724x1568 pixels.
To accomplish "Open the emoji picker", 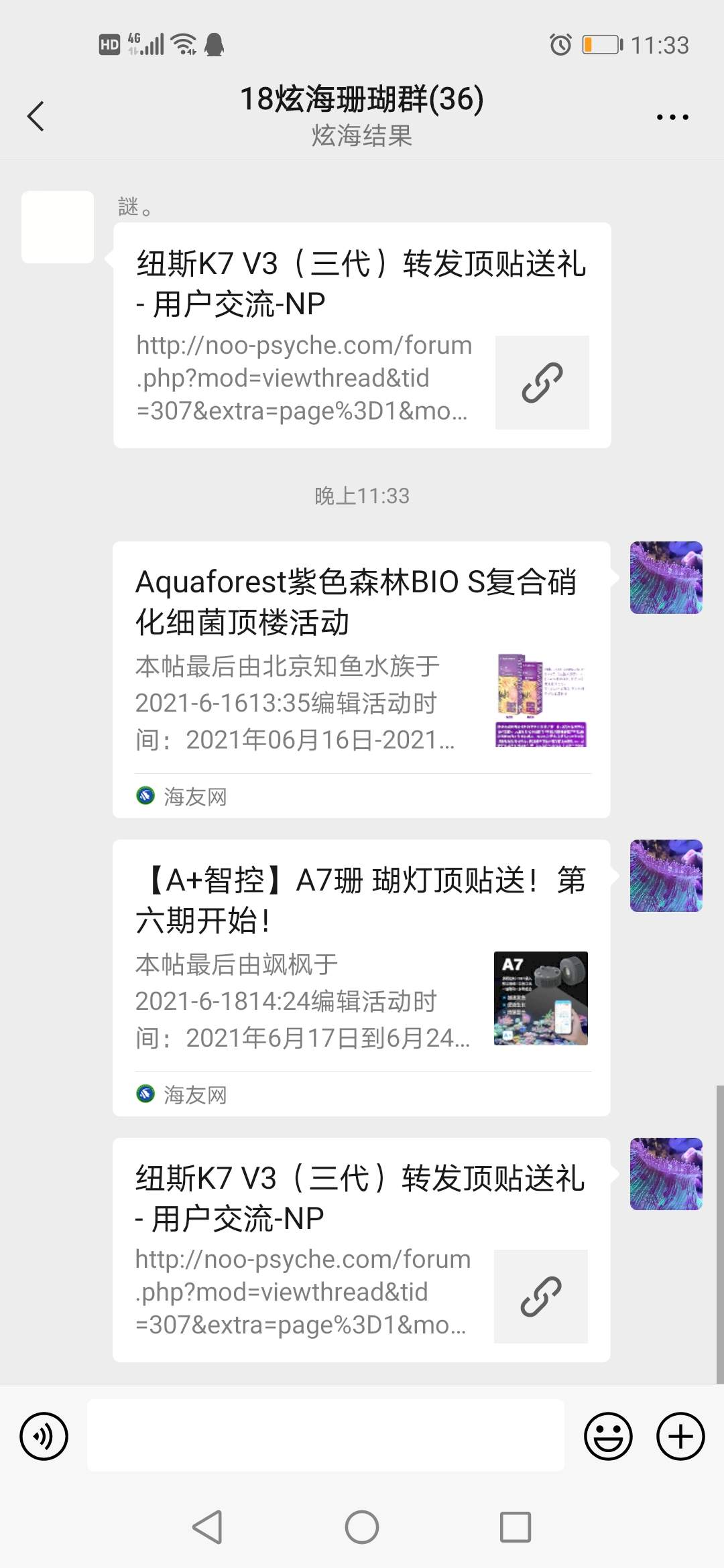I will point(608,1436).
